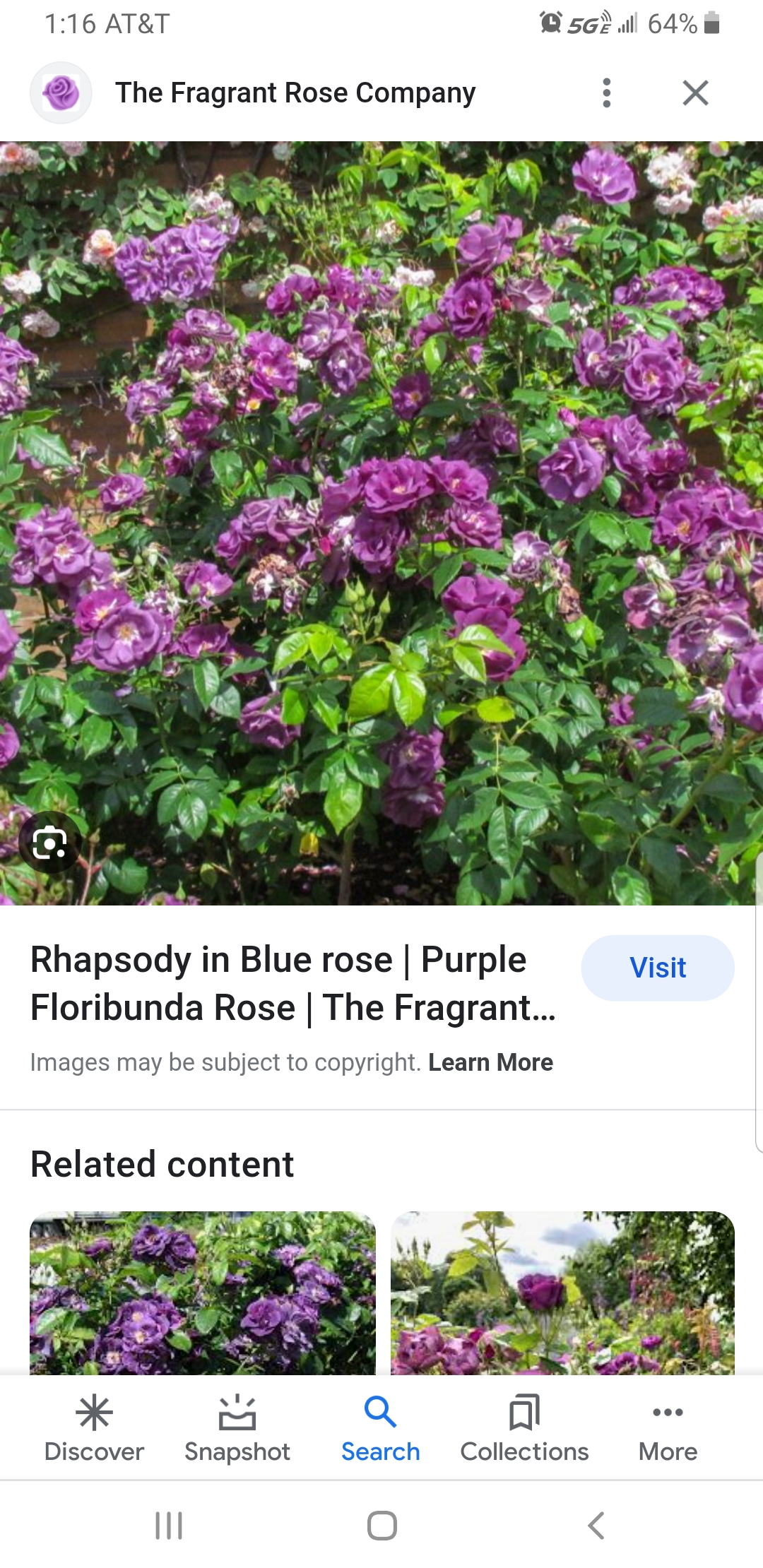This screenshot has height=1568, width=763.
Task: Open the Rhapsody in Blue rose title
Action: [292, 983]
